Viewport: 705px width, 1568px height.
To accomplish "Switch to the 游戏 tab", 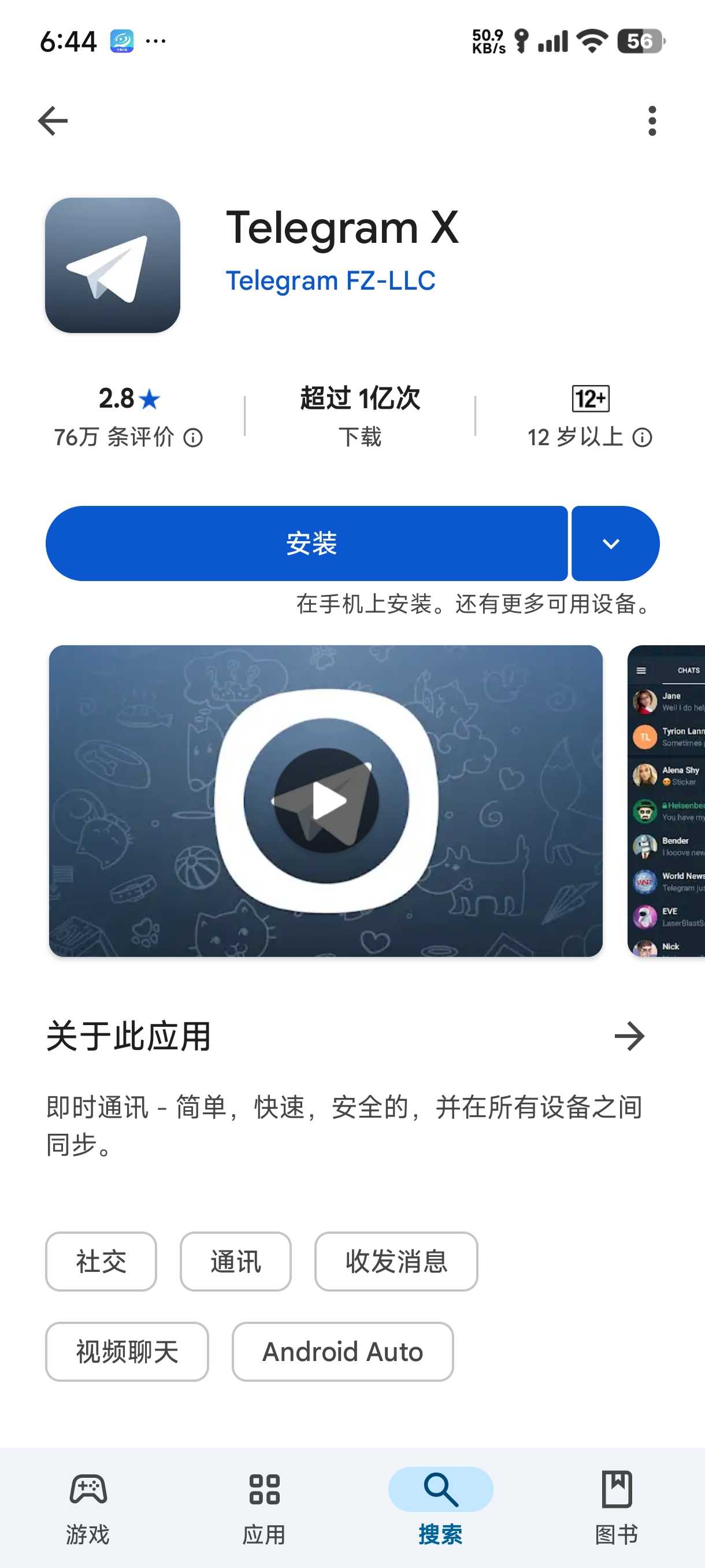I will click(x=88, y=1507).
